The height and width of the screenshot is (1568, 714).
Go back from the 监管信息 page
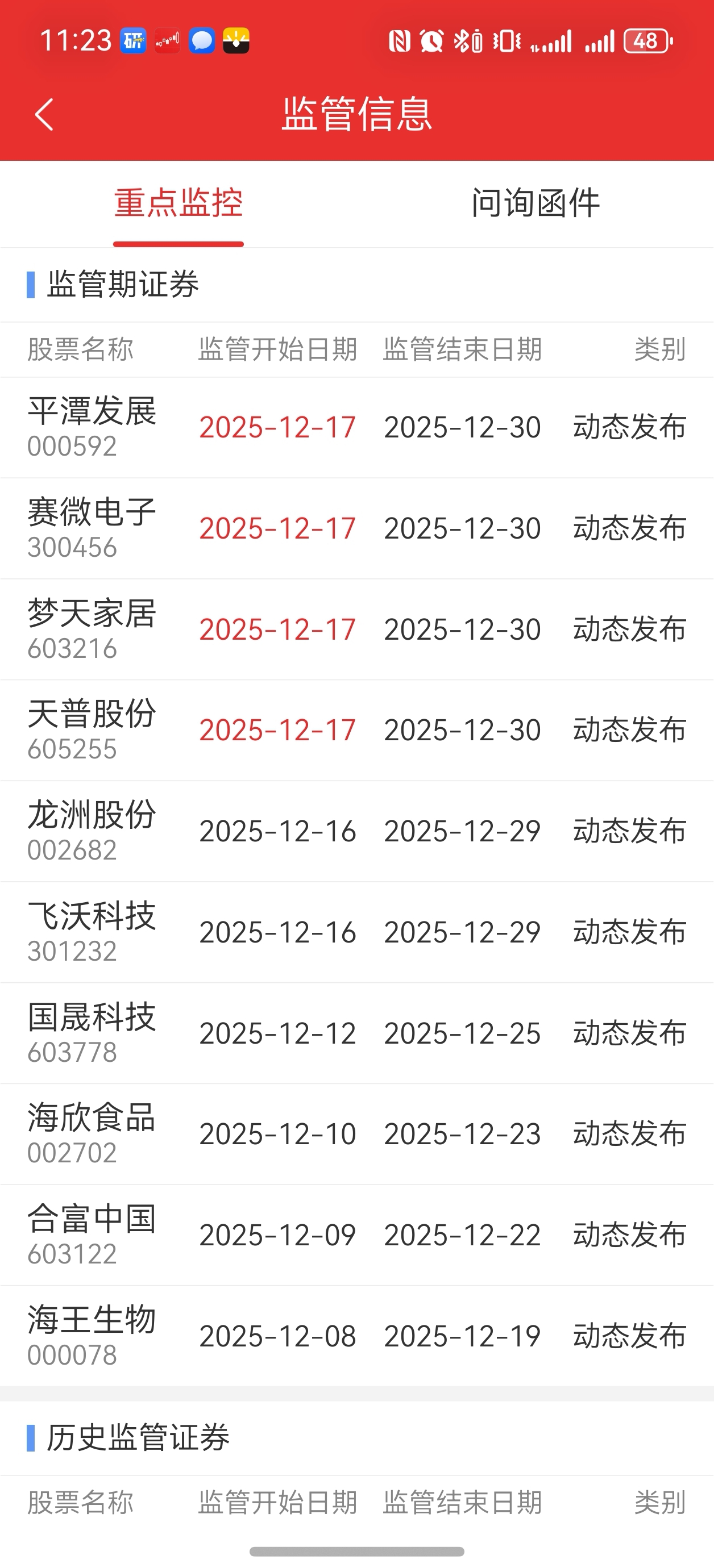44,114
